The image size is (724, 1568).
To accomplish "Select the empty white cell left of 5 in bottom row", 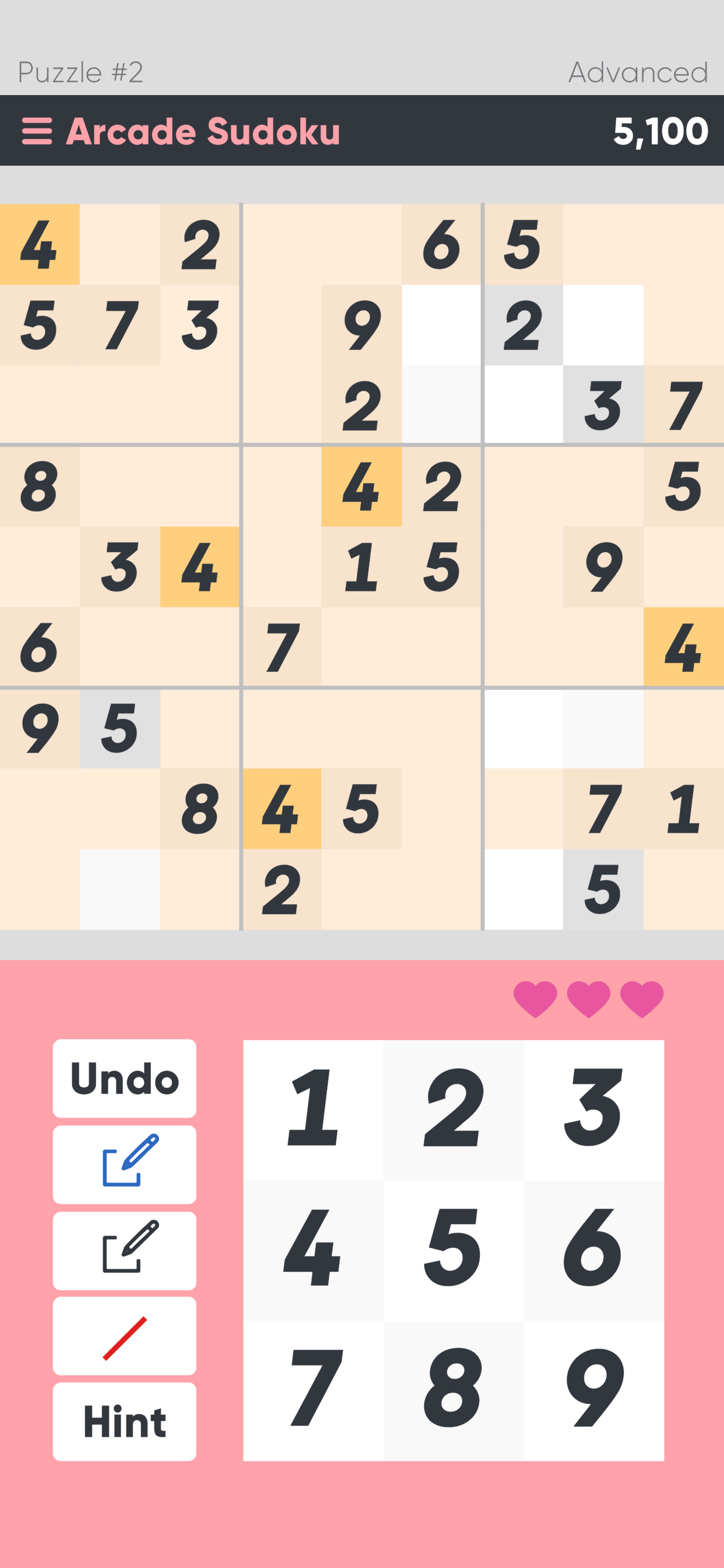I will [x=523, y=890].
